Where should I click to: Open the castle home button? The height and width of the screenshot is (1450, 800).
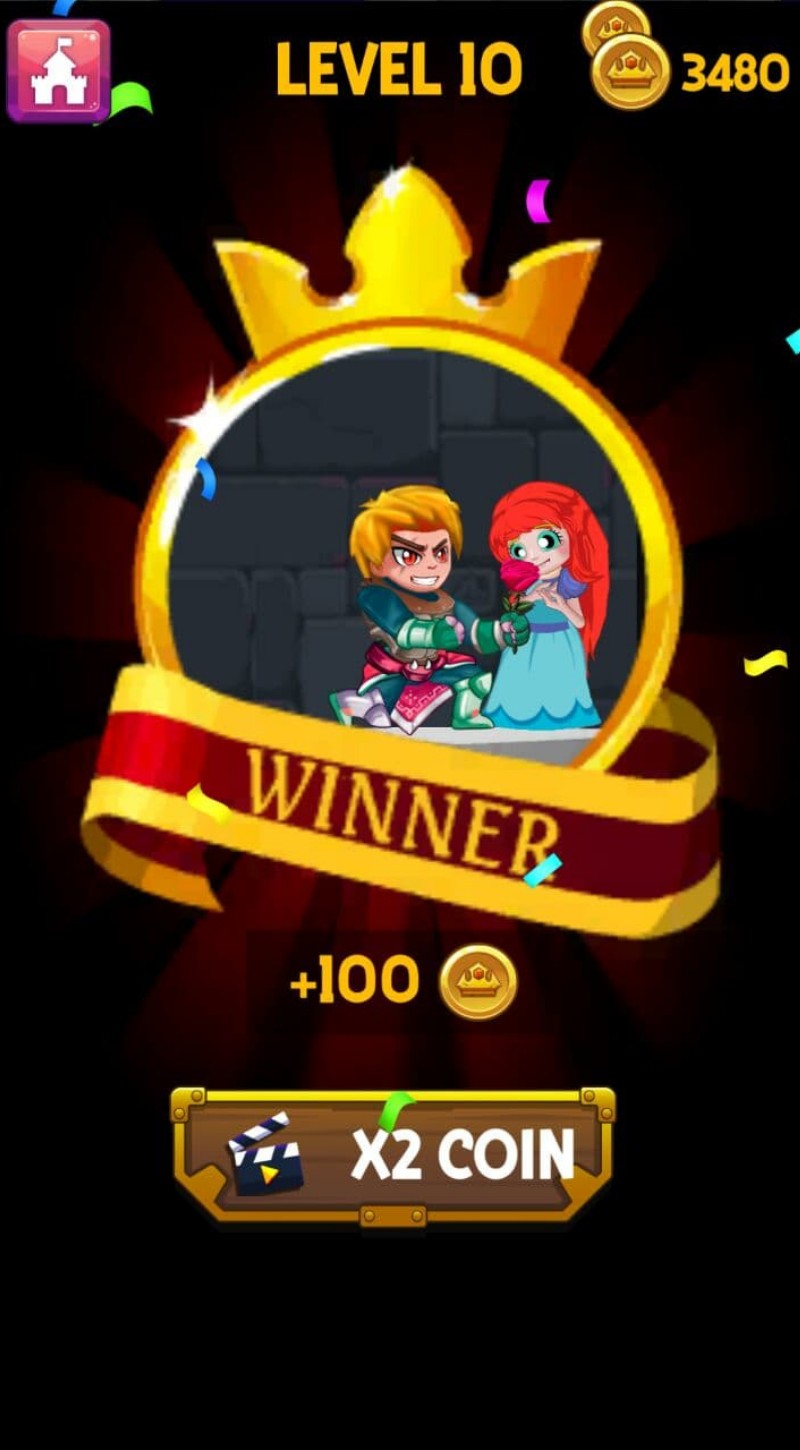click(x=58, y=71)
